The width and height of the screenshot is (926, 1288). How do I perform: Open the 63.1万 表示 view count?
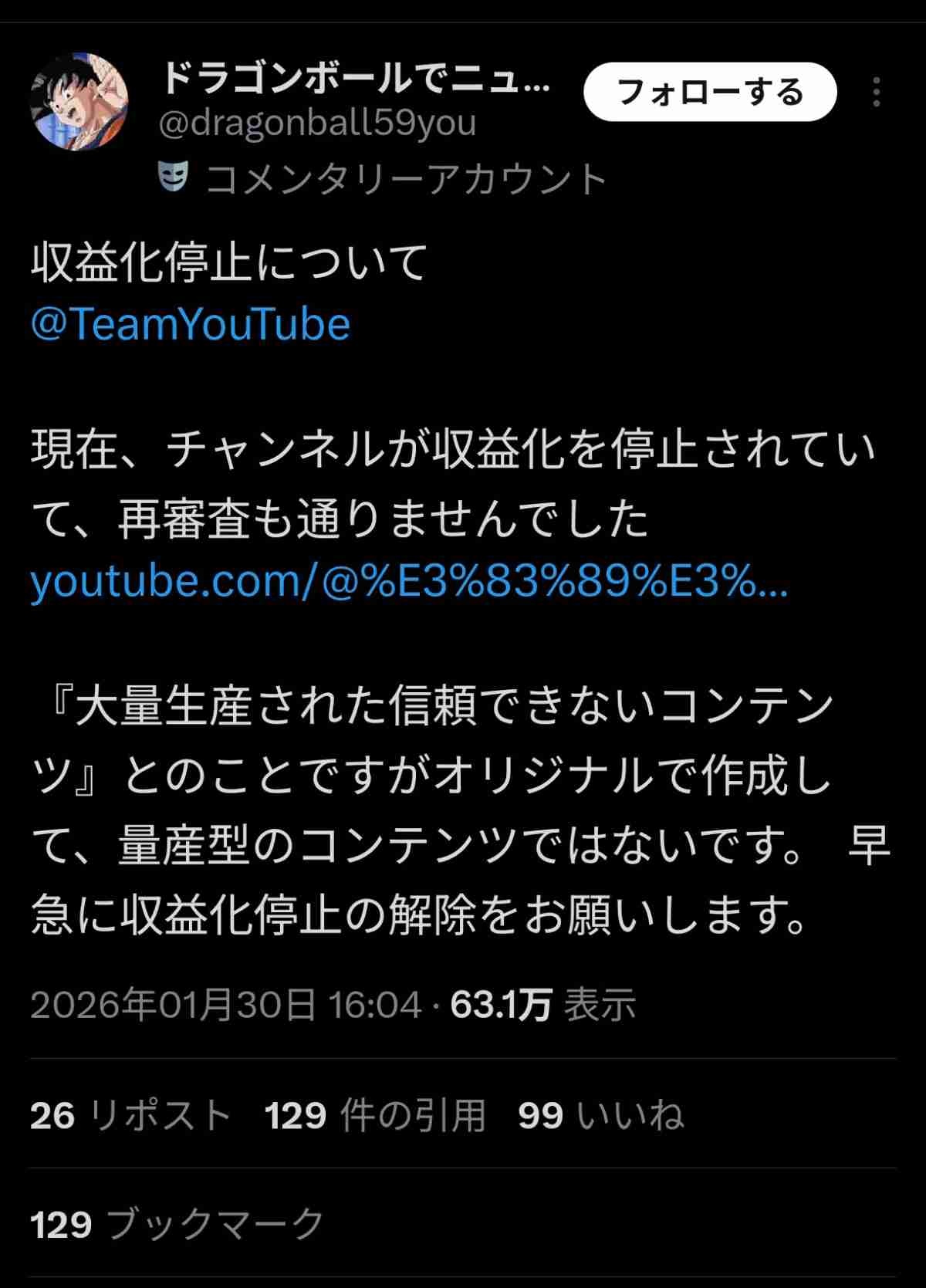click(543, 1005)
